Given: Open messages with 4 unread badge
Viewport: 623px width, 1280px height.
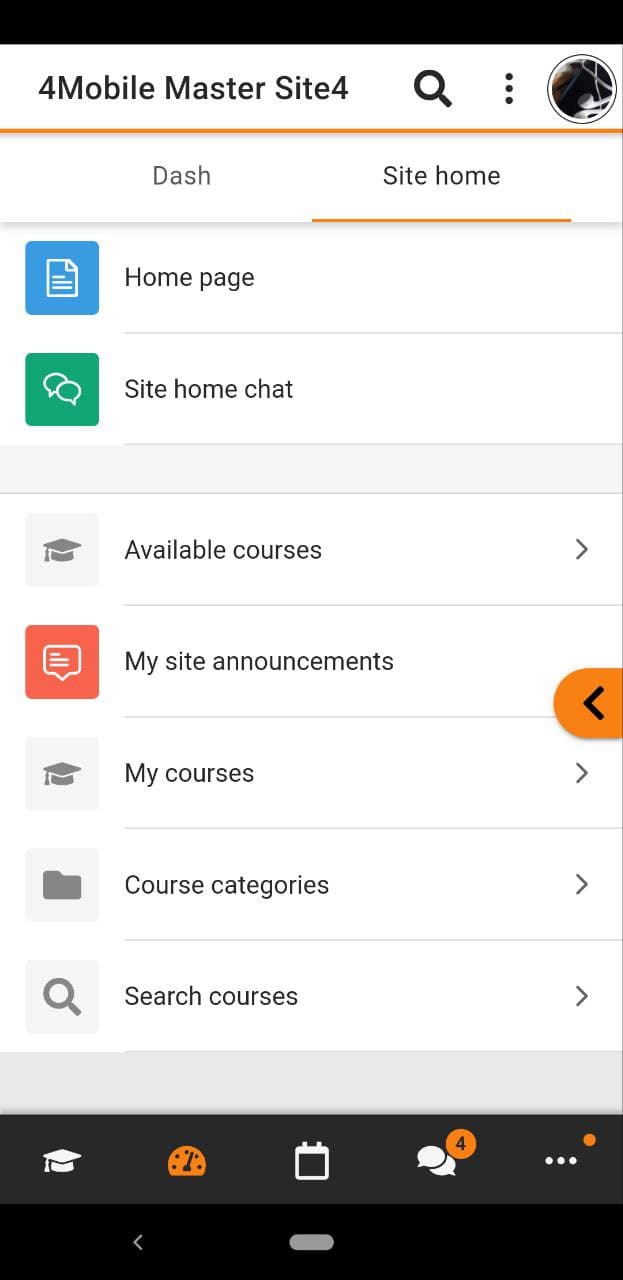Looking at the screenshot, I should [x=436, y=1160].
